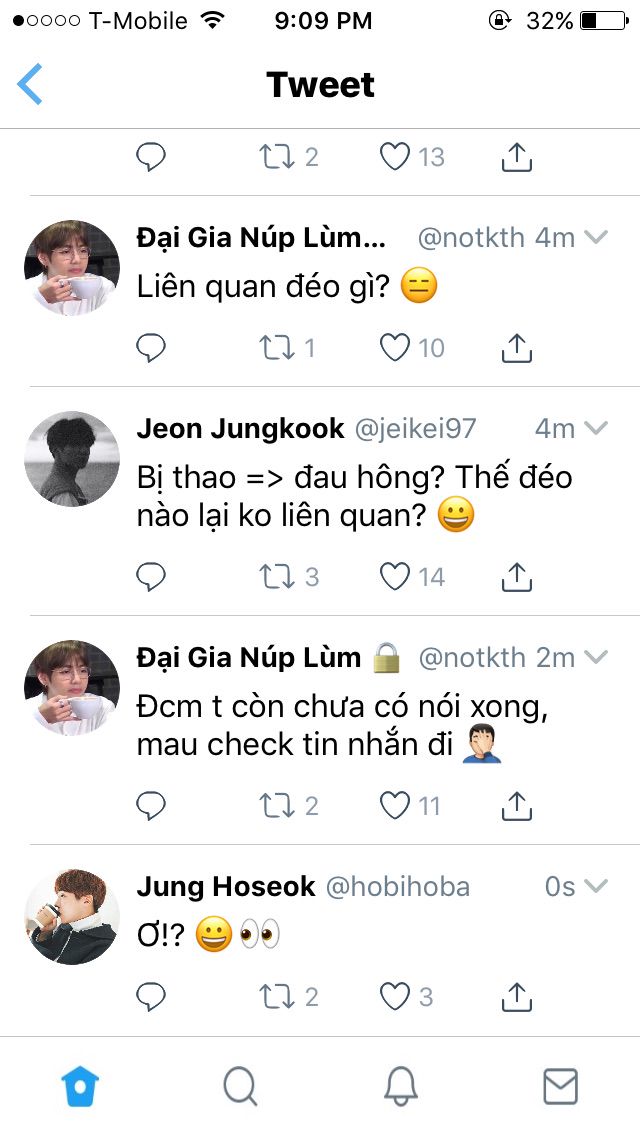The image size is (640, 1136).
Task: Retweet Jeon Jungkook's reply
Action: tap(273, 576)
